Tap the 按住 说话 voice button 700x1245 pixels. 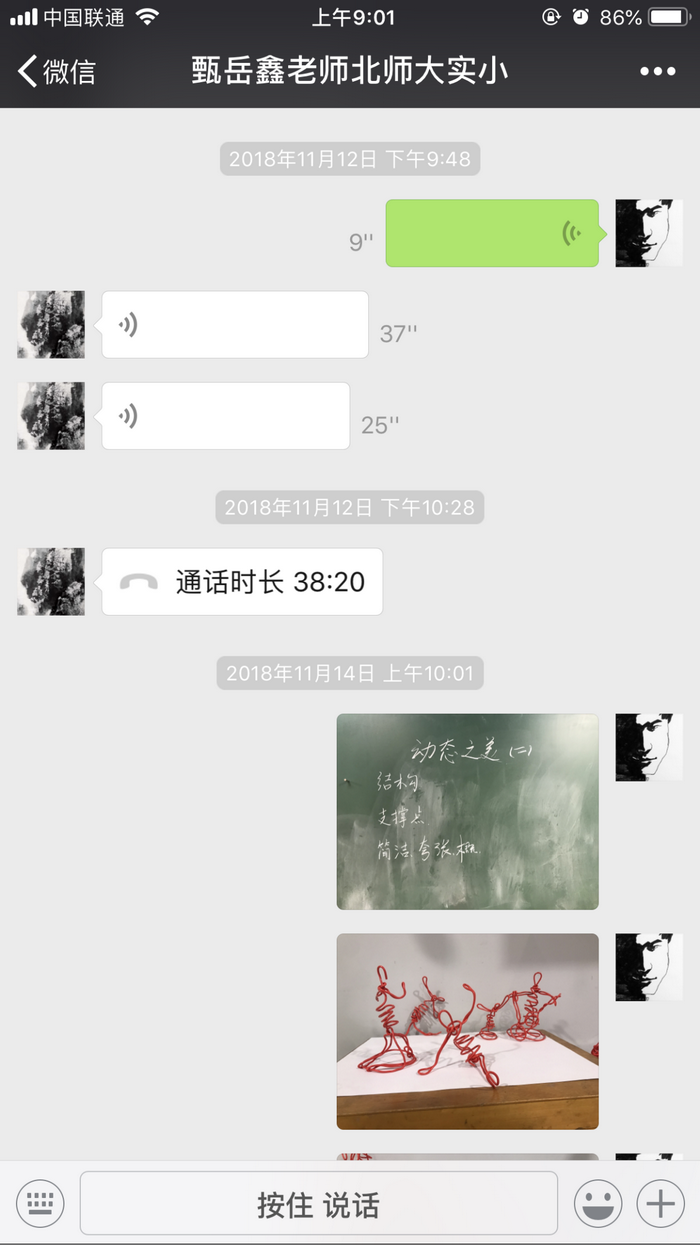pos(318,1204)
